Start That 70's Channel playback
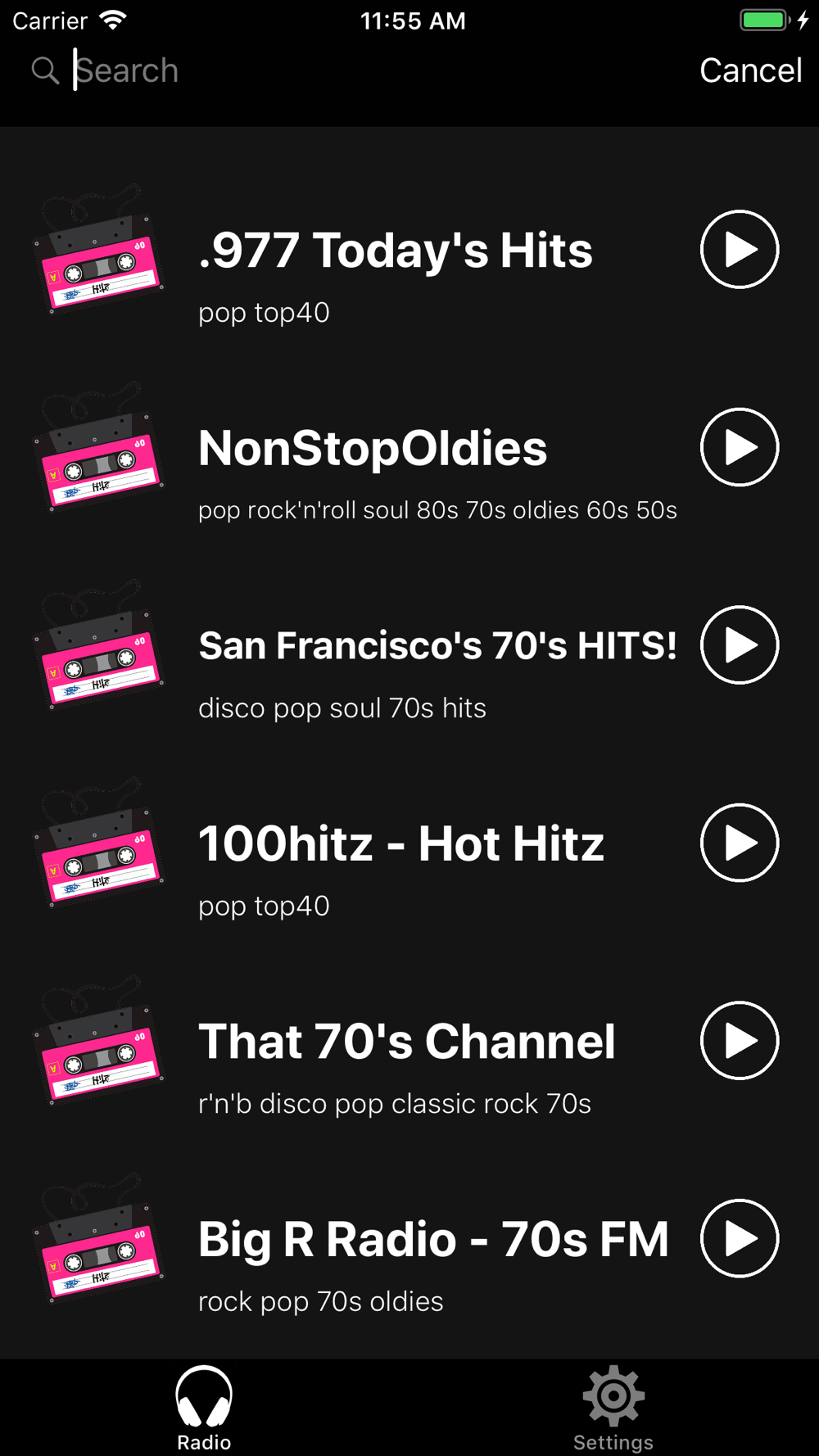Screen dimensions: 819x1456 pyautogui.click(x=739, y=1041)
